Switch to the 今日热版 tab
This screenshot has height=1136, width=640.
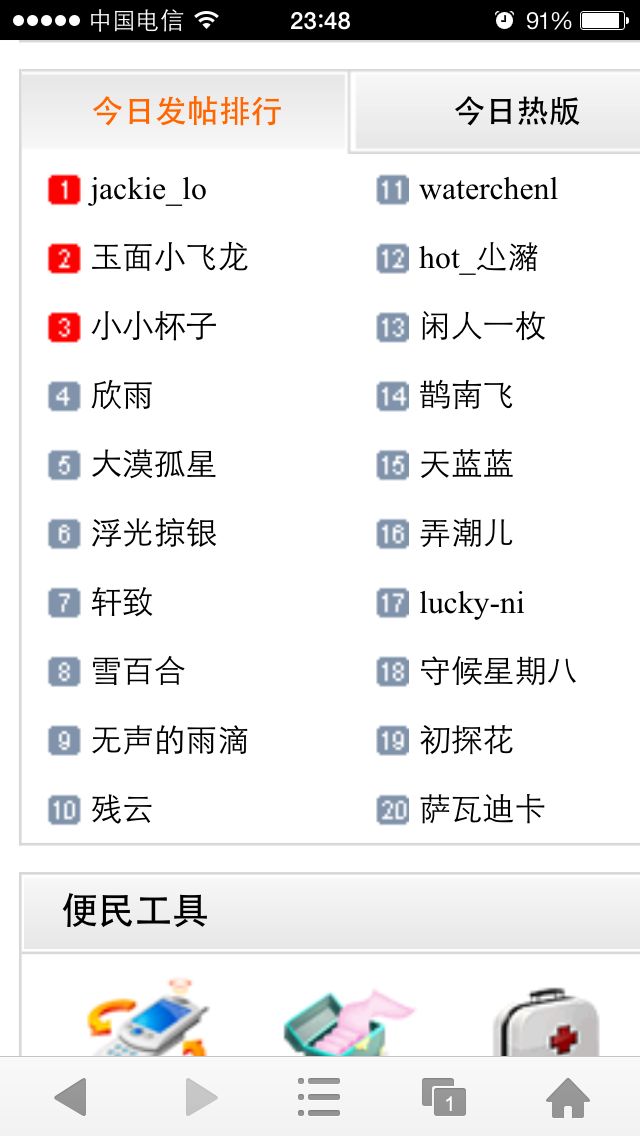[517, 112]
